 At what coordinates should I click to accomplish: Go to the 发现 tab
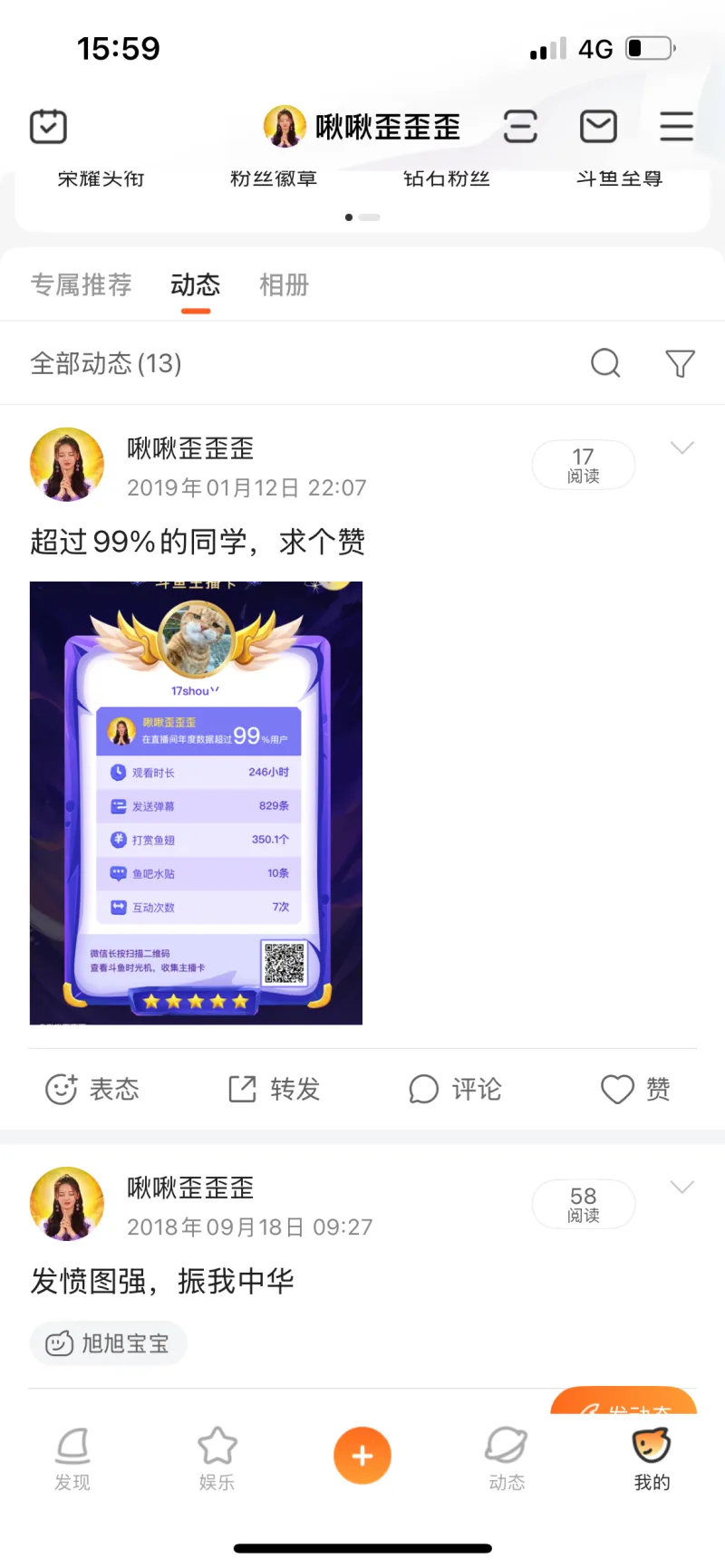tap(72, 1458)
